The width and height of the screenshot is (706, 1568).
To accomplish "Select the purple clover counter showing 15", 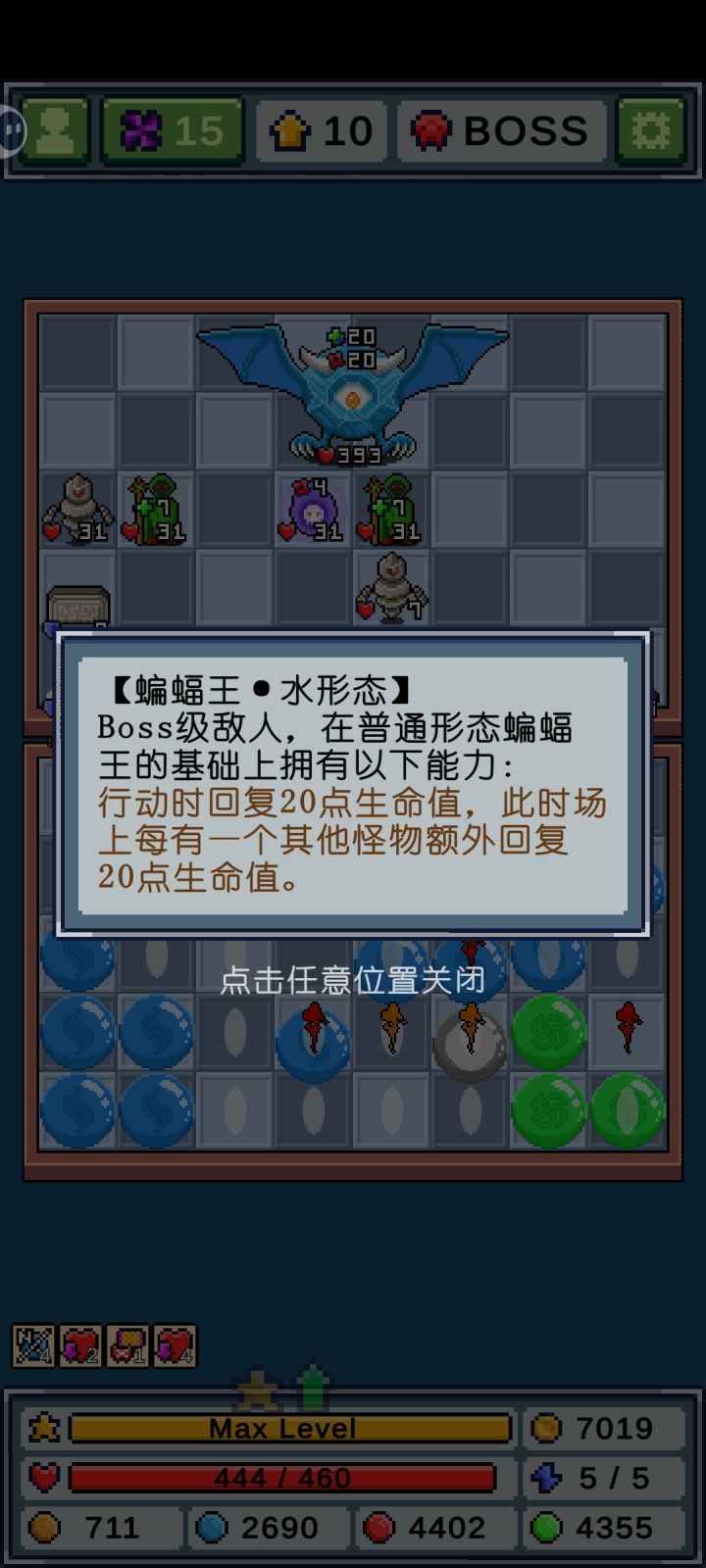I will pos(172,127).
